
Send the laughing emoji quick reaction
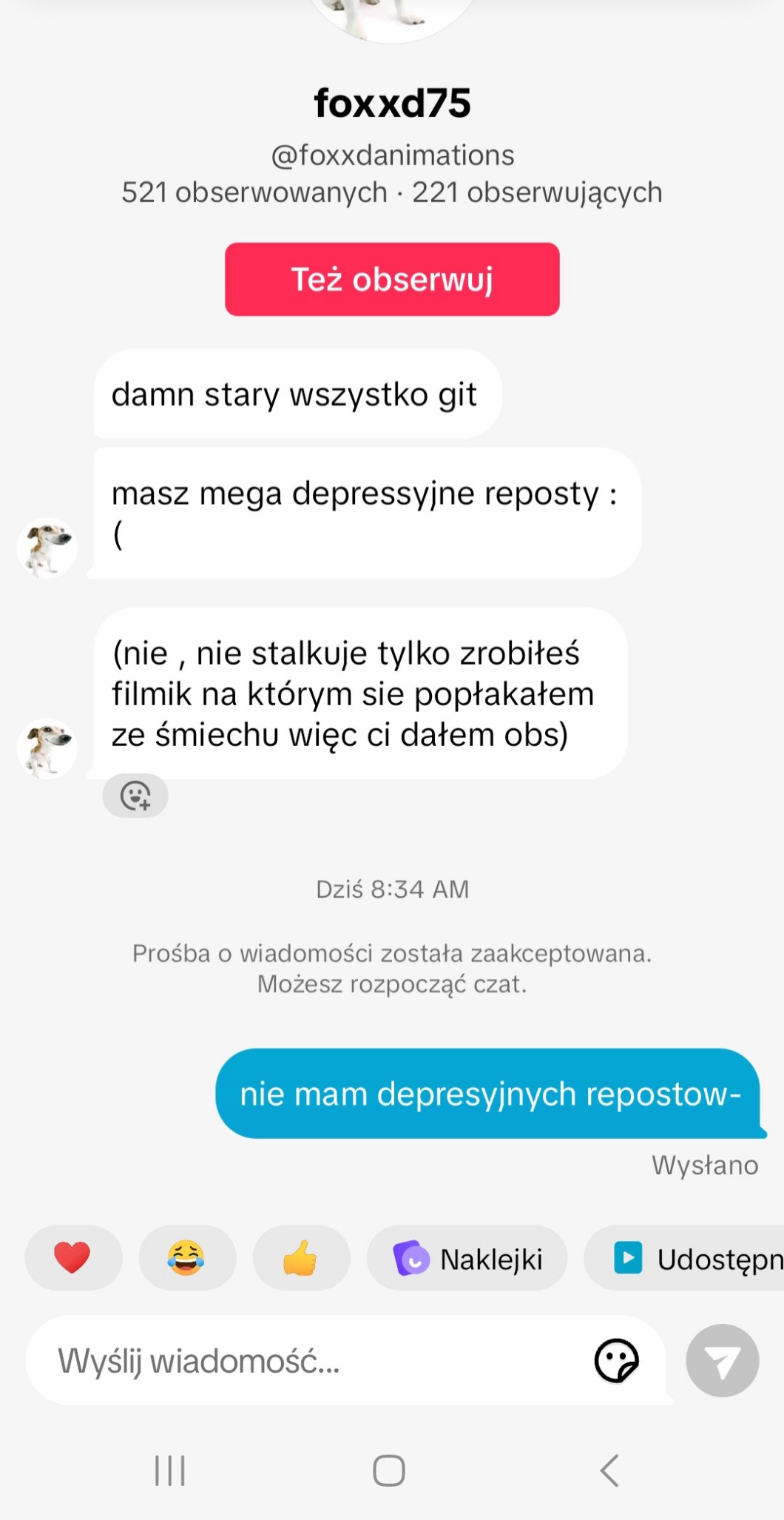click(x=187, y=1258)
